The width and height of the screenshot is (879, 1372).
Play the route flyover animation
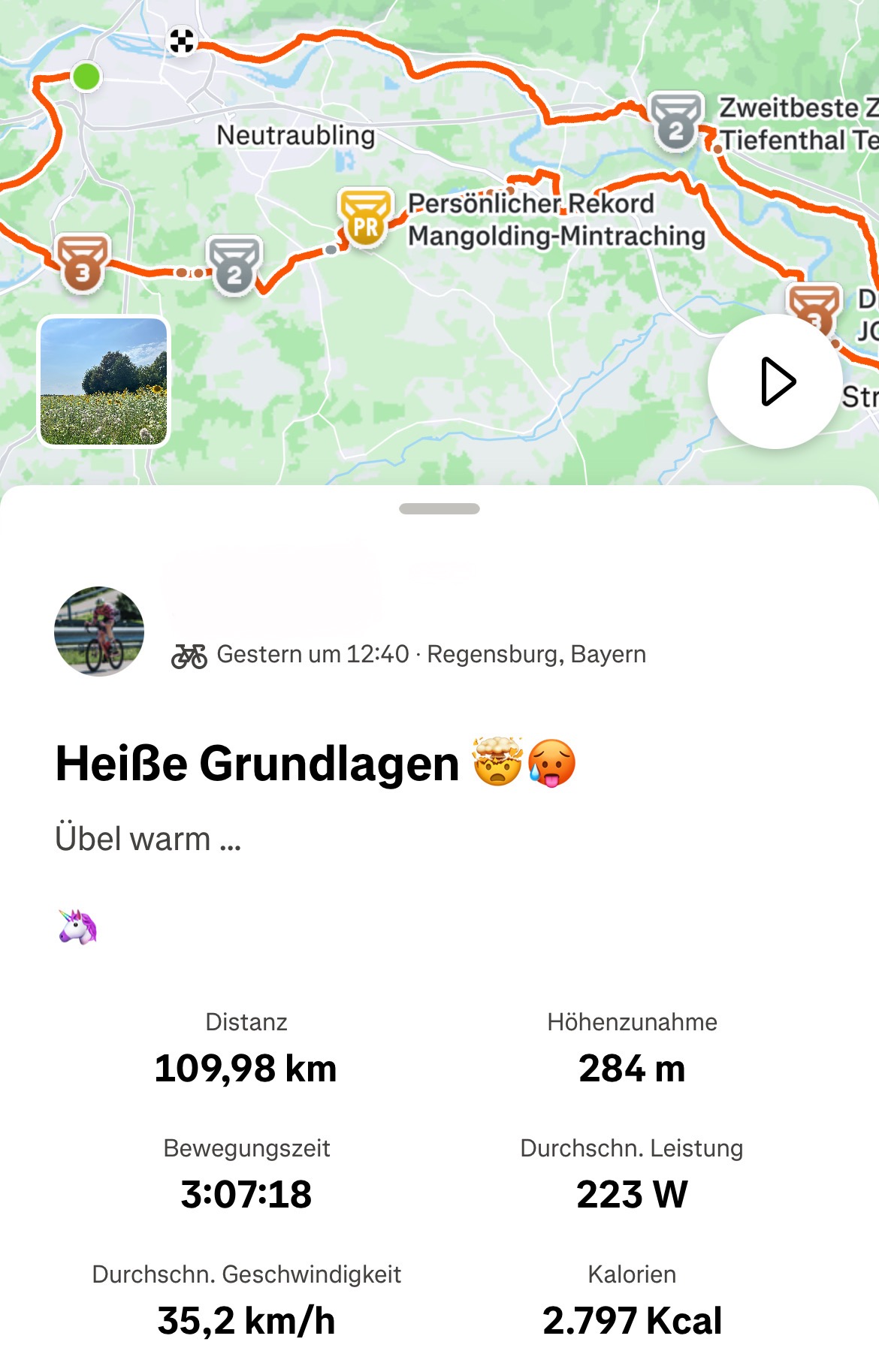(x=775, y=381)
